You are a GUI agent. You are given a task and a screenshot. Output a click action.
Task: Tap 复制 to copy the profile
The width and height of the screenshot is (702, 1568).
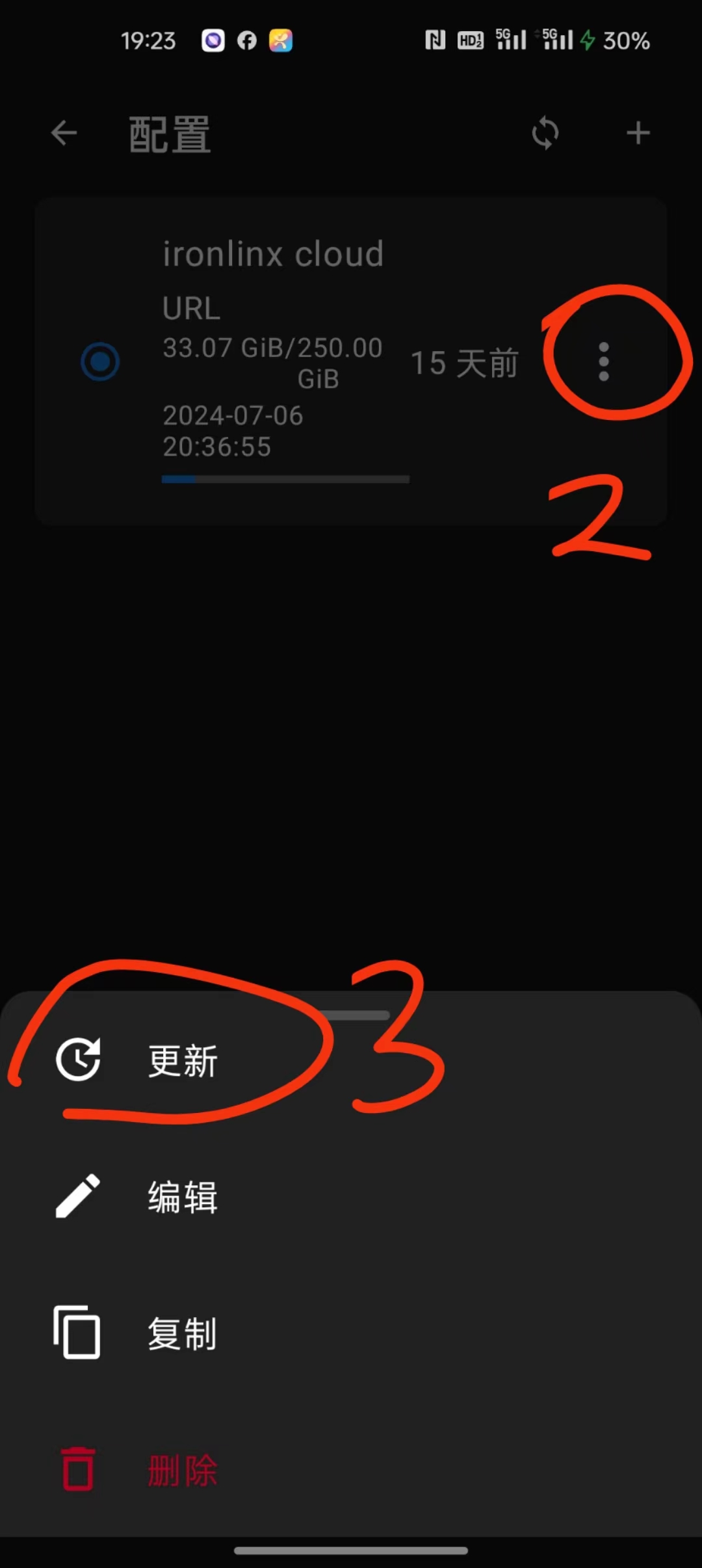point(182,1333)
